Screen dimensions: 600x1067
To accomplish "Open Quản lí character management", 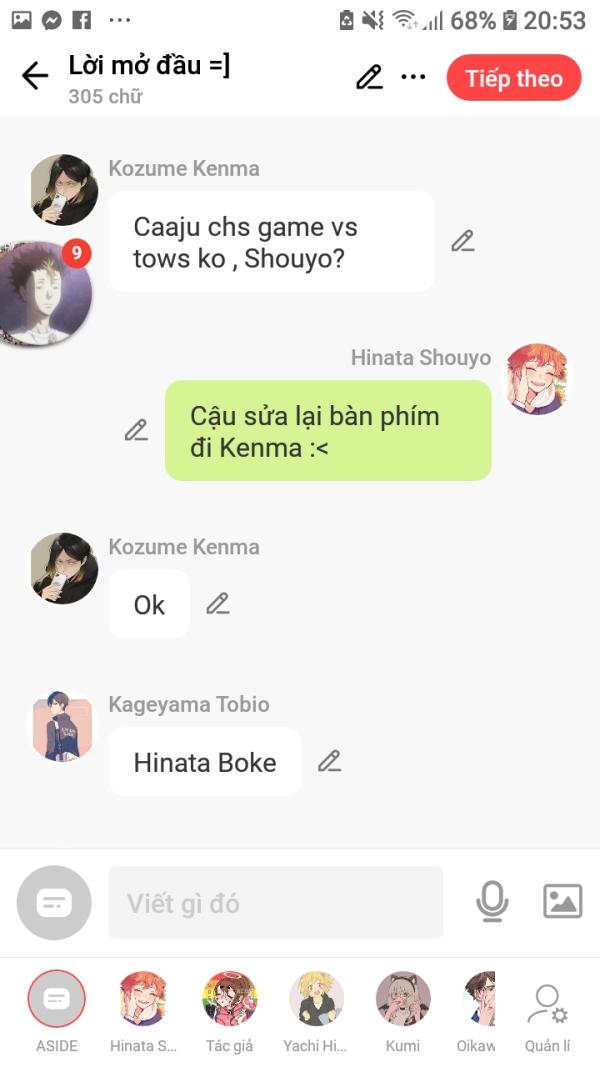I will (x=547, y=1012).
